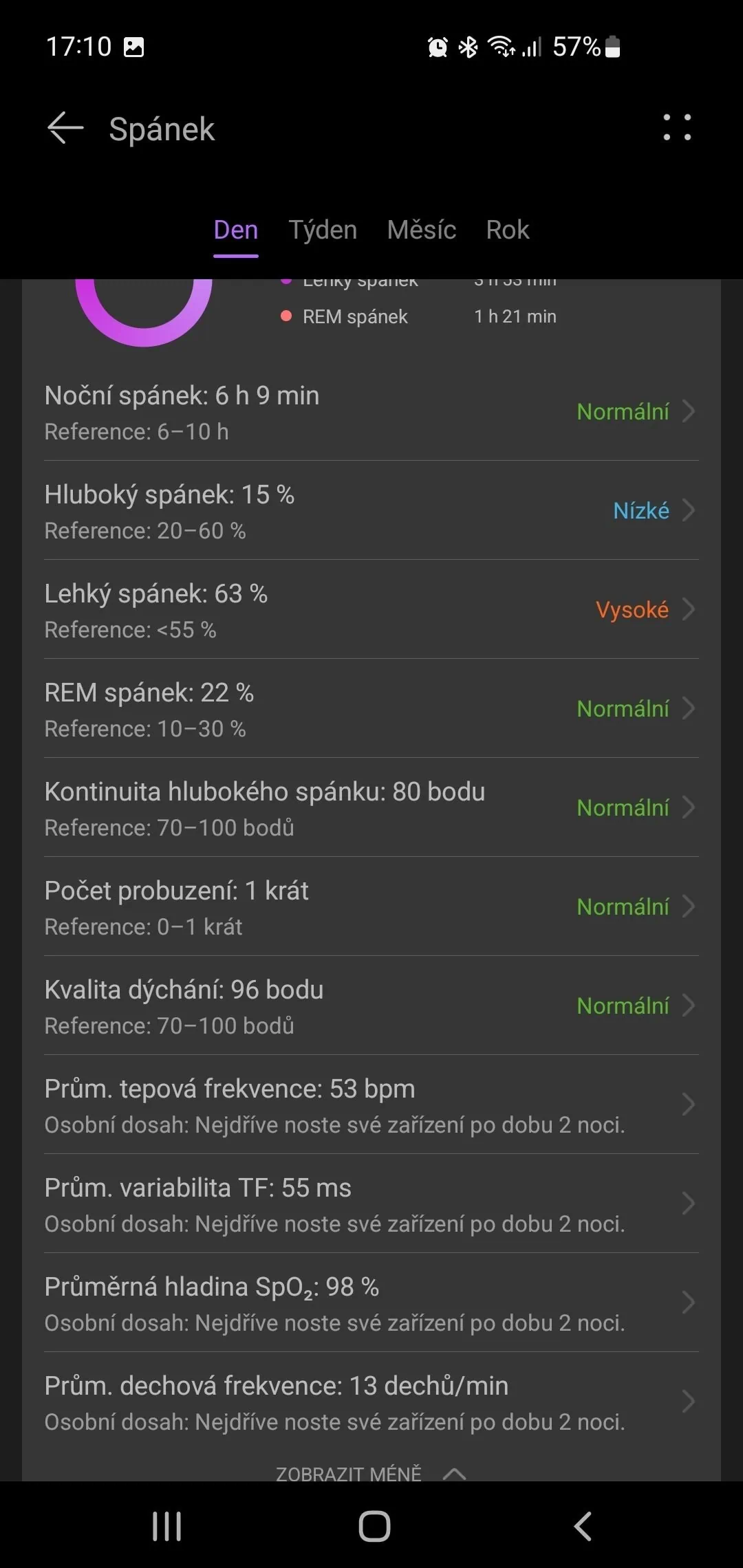Open REM spánek 22 % row
743x1568 pixels.
point(371,709)
